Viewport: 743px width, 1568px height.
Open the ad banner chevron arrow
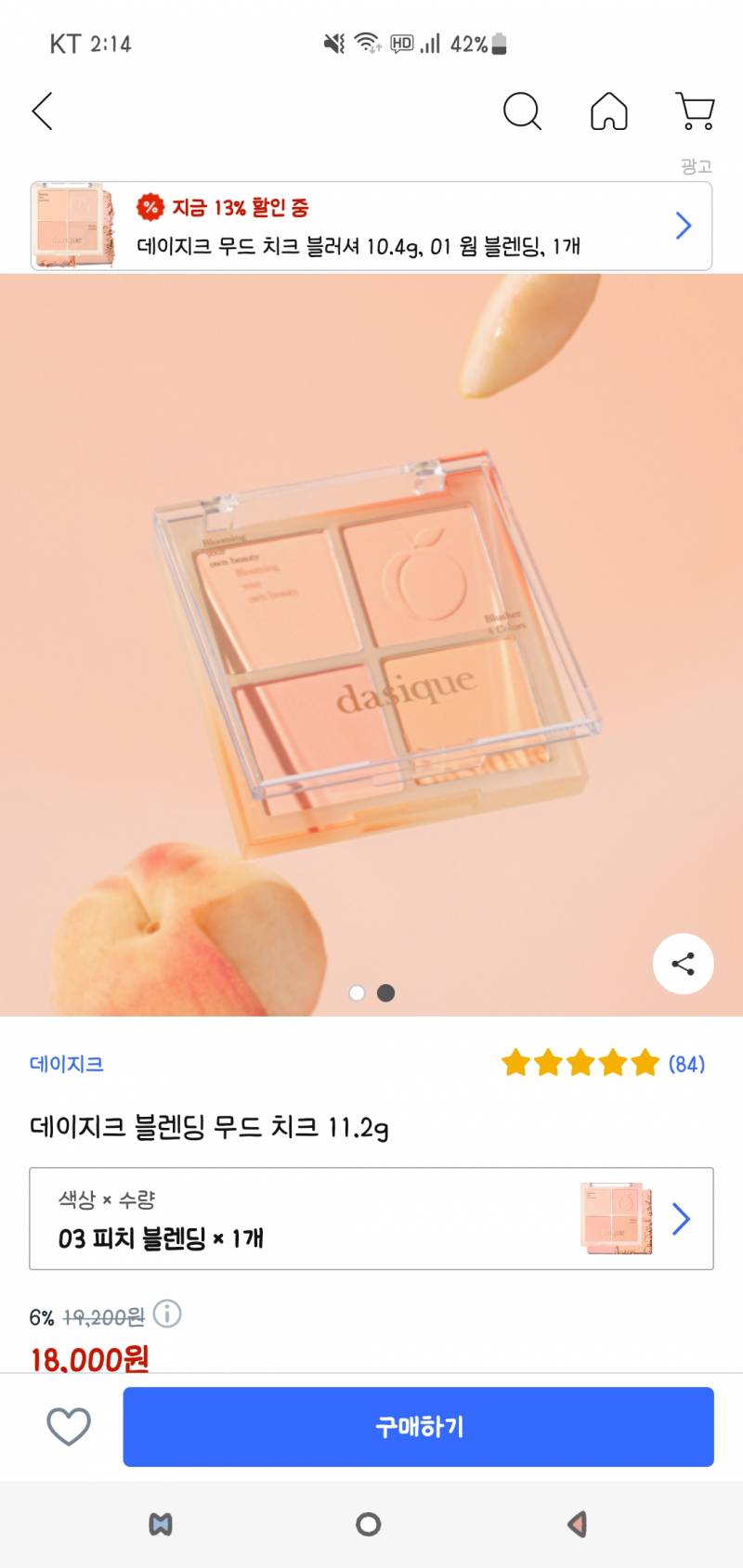click(684, 225)
